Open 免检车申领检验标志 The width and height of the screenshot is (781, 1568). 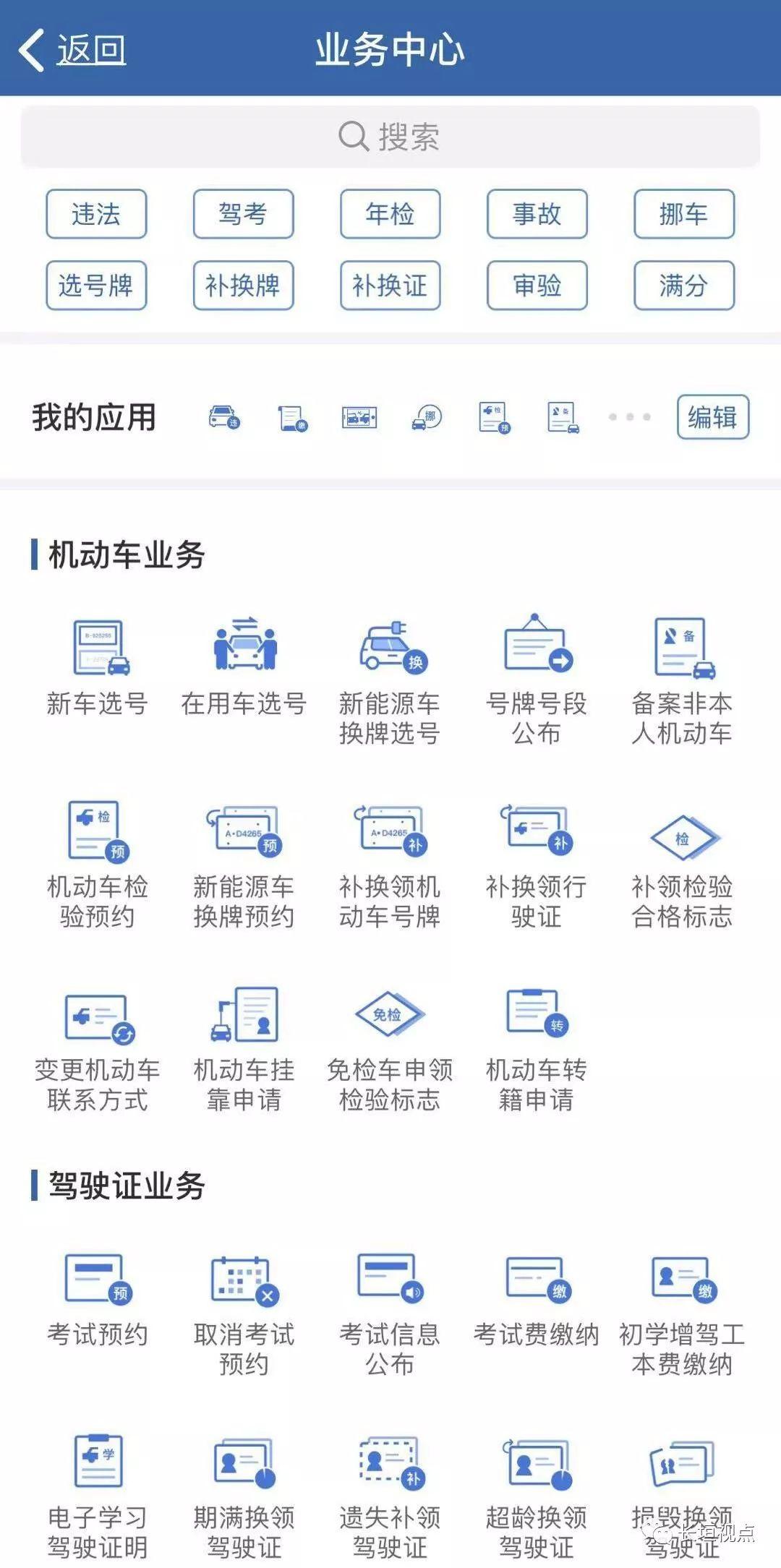coord(390,1048)
